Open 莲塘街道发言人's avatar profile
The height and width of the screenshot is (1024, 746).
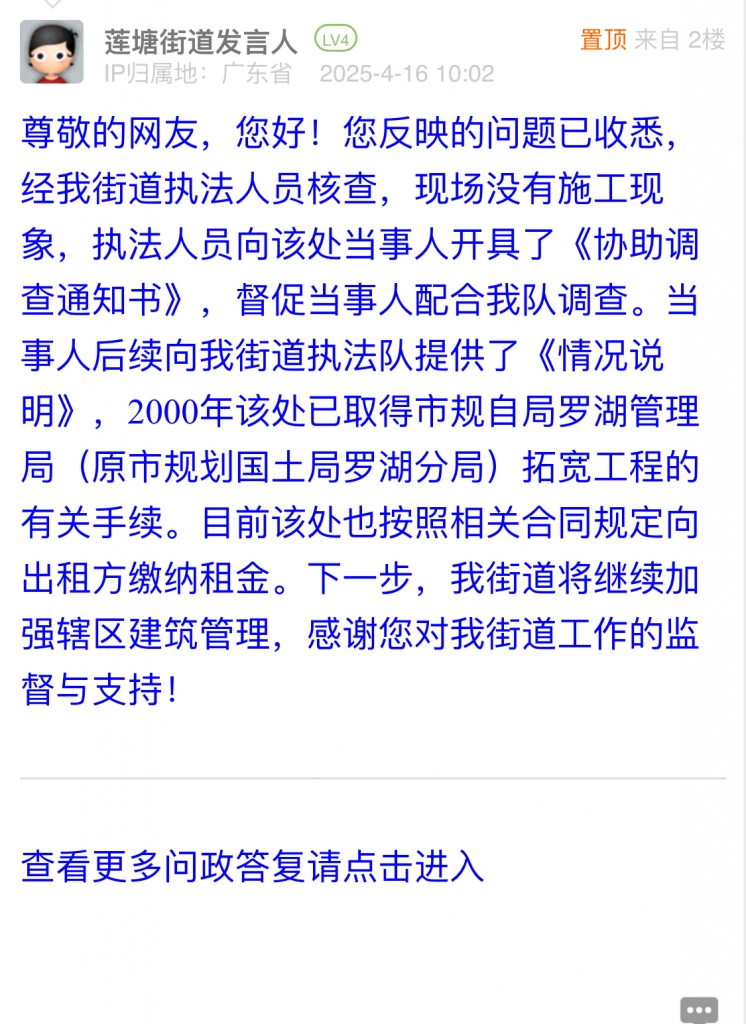[x=51, y=52]
